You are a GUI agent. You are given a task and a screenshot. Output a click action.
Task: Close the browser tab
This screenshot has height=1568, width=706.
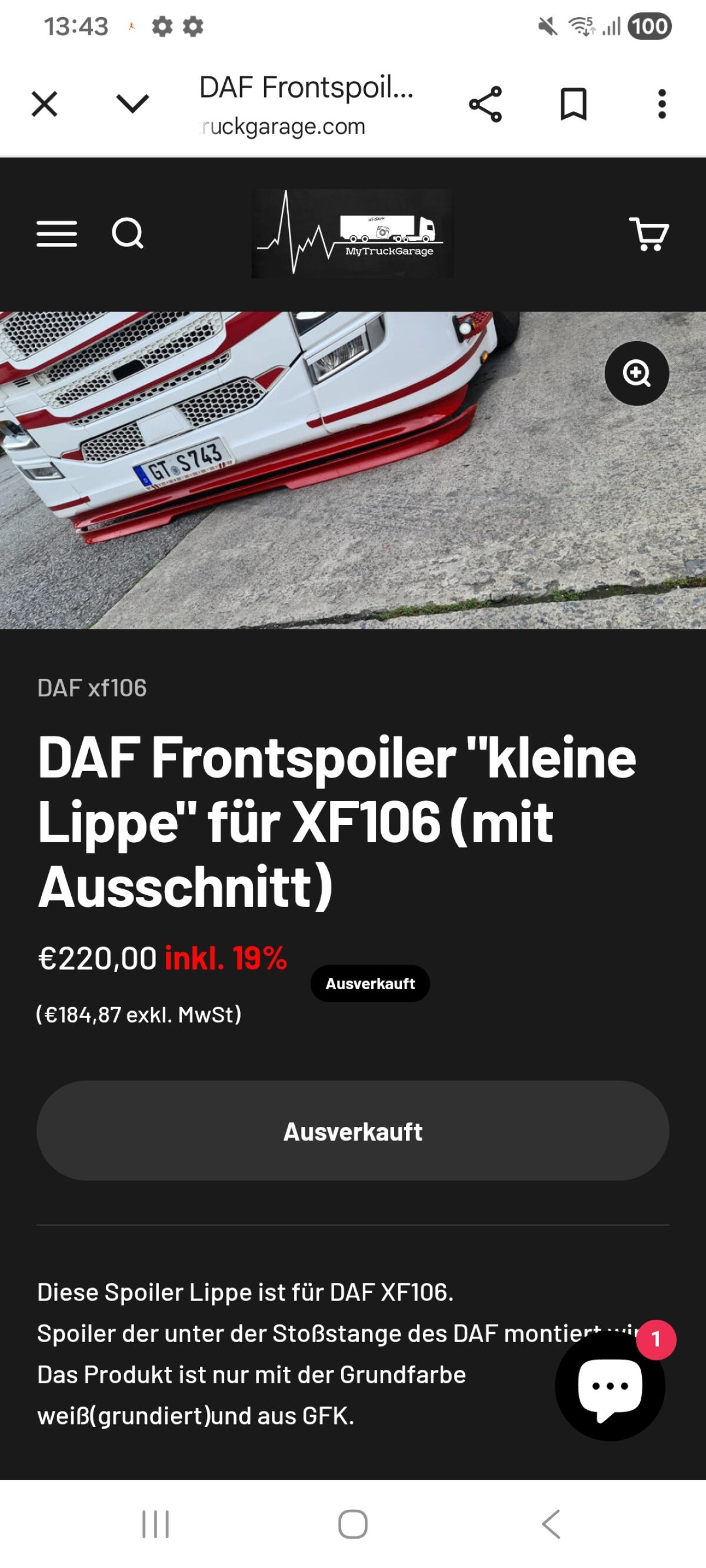coord(45,104)
